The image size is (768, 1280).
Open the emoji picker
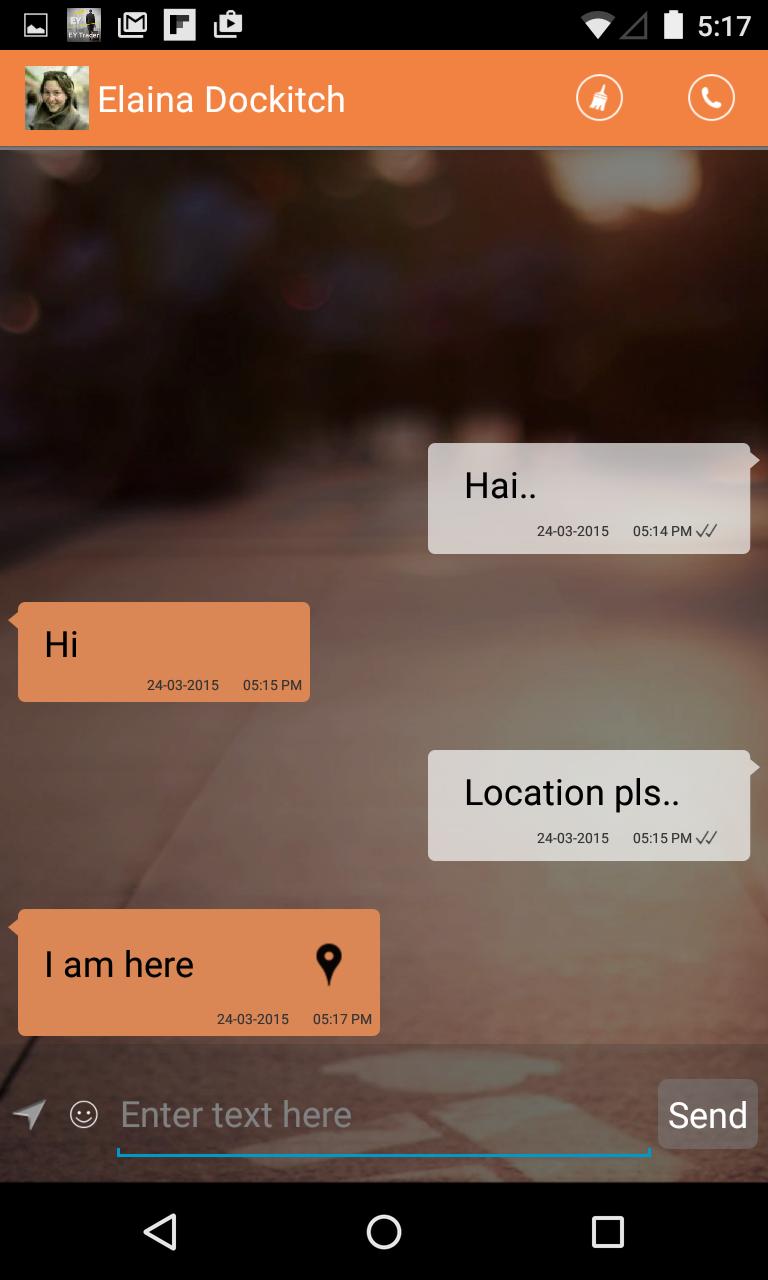(84, 1114)
